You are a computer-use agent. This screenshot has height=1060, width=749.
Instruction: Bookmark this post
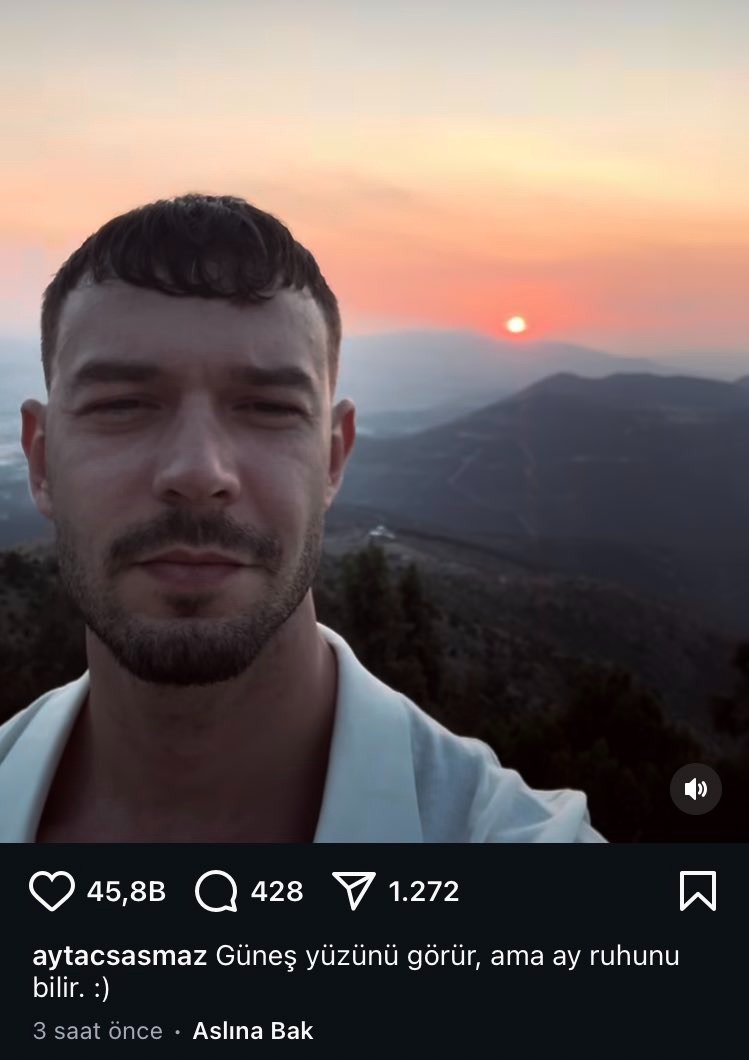(x=697, y=891)
